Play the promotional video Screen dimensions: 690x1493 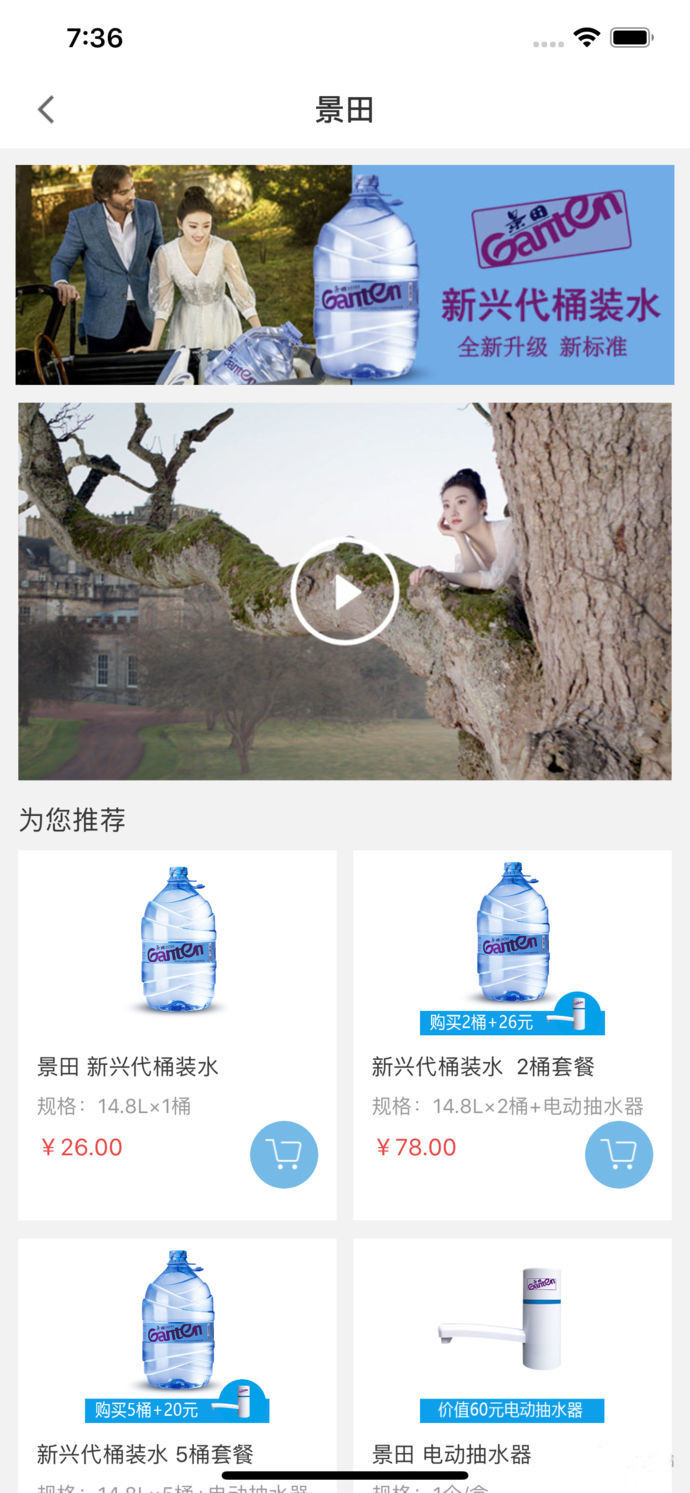[x=345, y=592]
